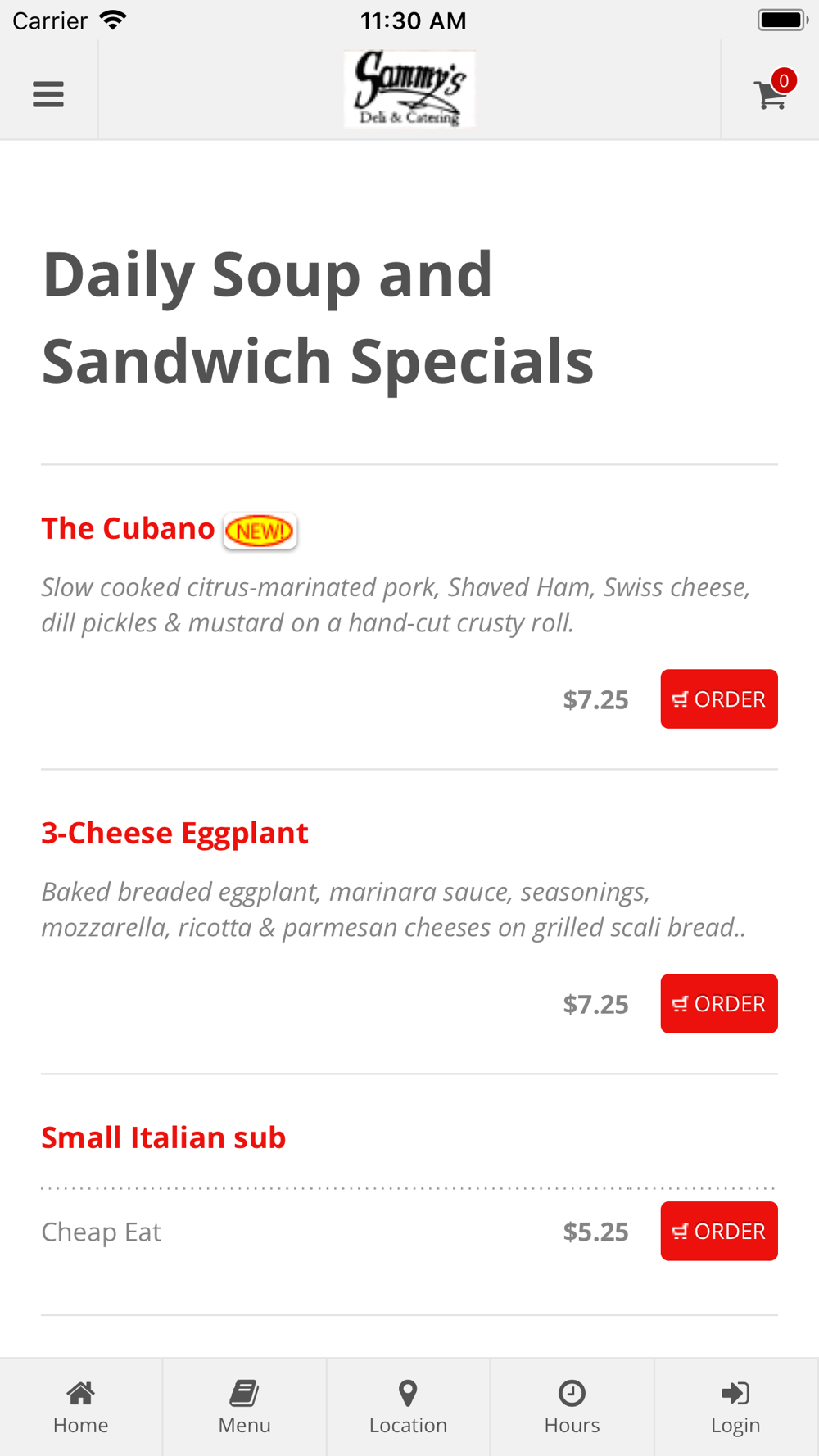Open the Location tab
Image resolution: width=819 pixels, height=1456 pixels.
pyautogui.click(x=408, y=1407)
